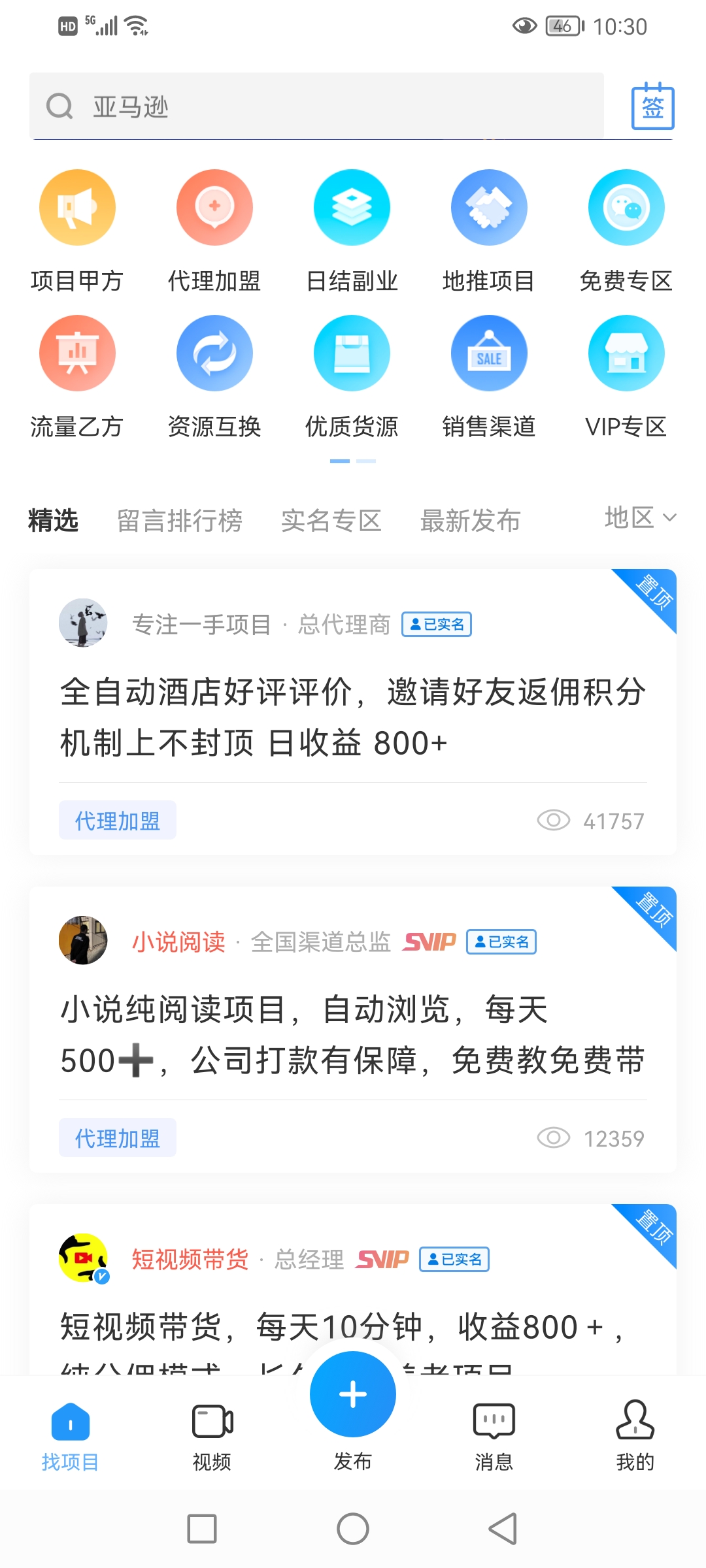Open 日结副业 category
Viewport: 706px width, 1568px height.
352,208
